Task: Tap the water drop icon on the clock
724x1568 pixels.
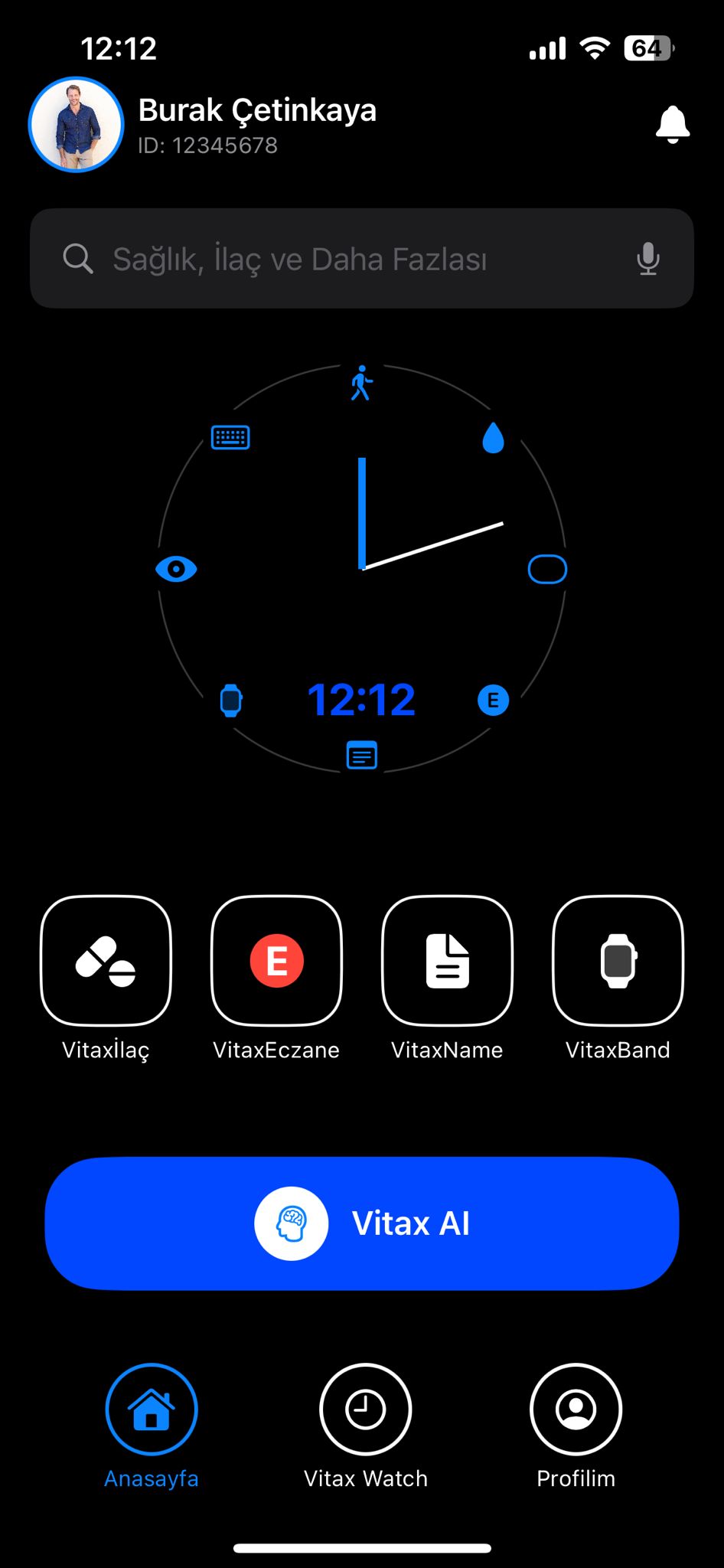Action: 494,439
